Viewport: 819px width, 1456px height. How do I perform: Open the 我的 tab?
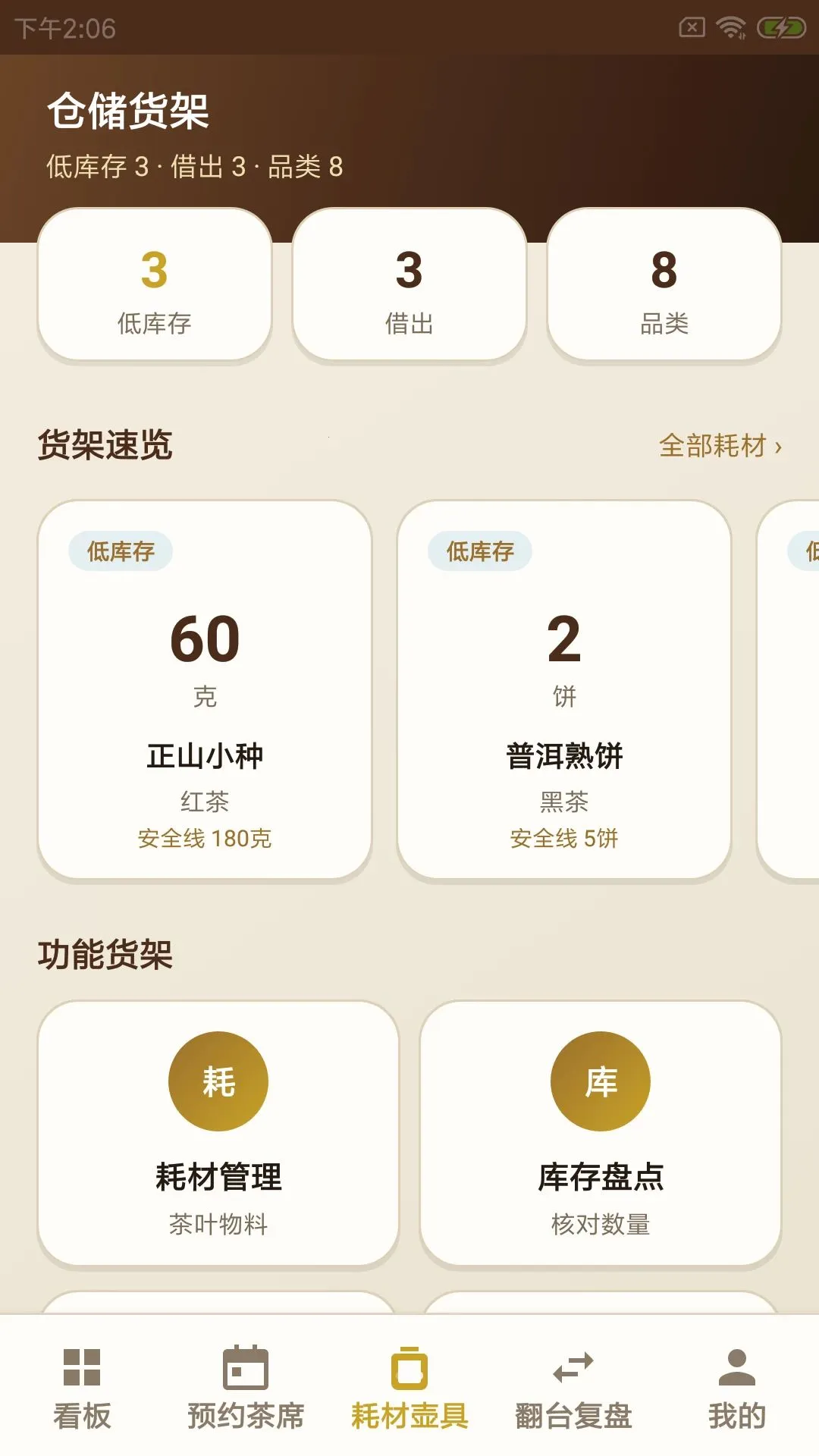pyautogui.click(x=737, y=1386)
